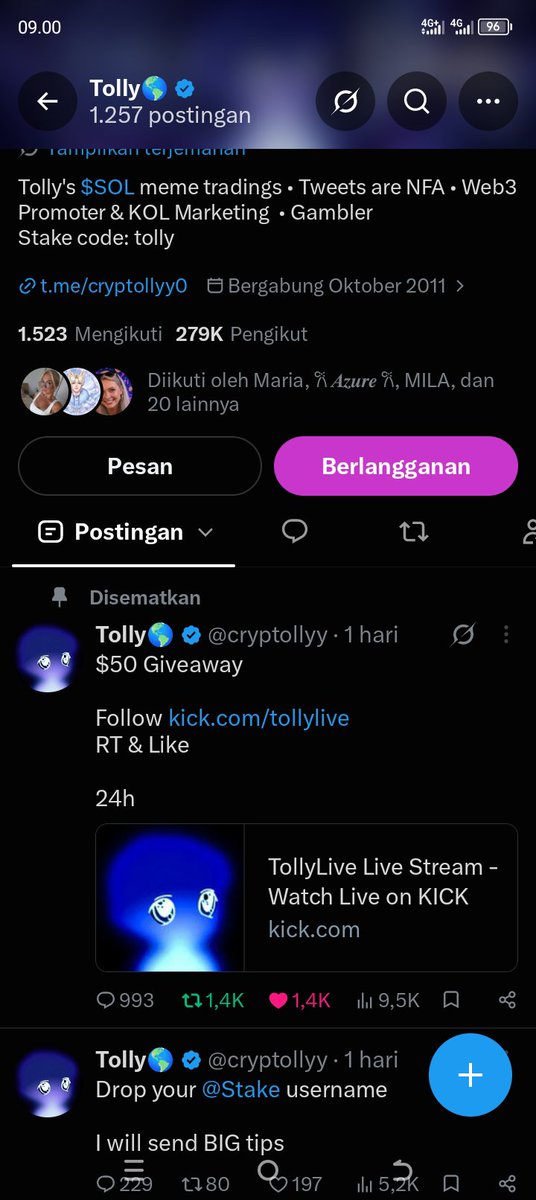Switch to the replies tab

(x=294, y=531)
